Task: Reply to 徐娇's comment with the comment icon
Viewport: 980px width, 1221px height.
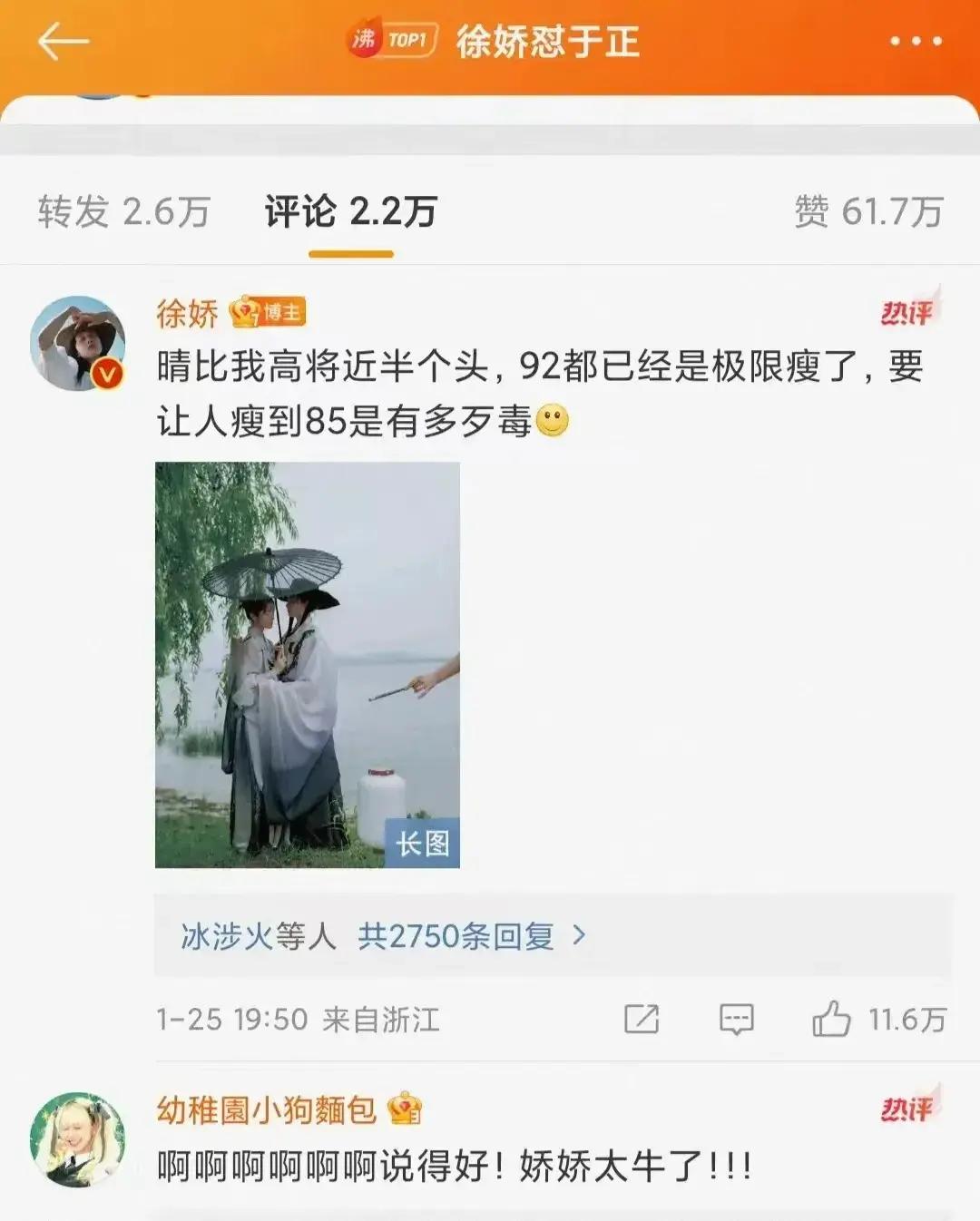Action: pos(736,1020)
